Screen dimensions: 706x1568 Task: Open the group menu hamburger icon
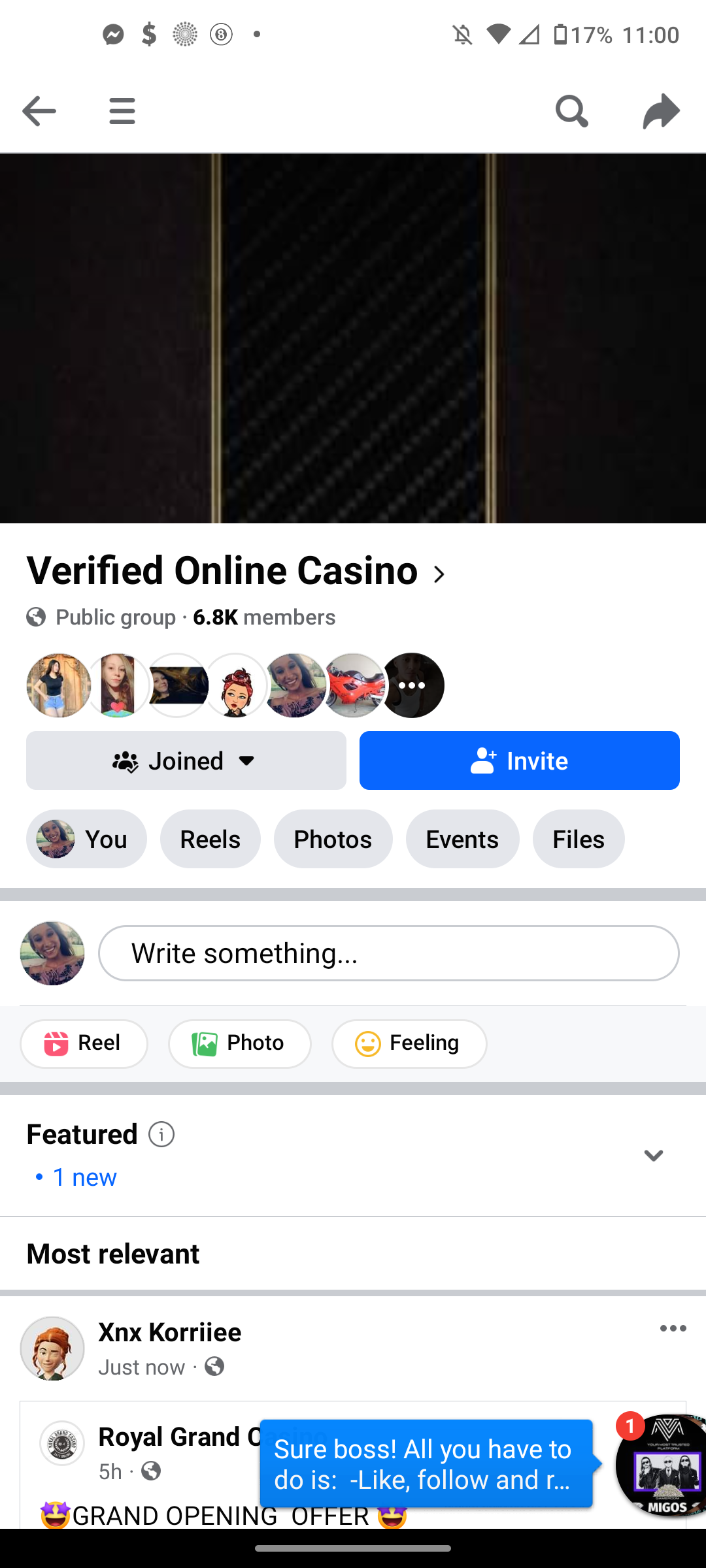click(122, 111)
